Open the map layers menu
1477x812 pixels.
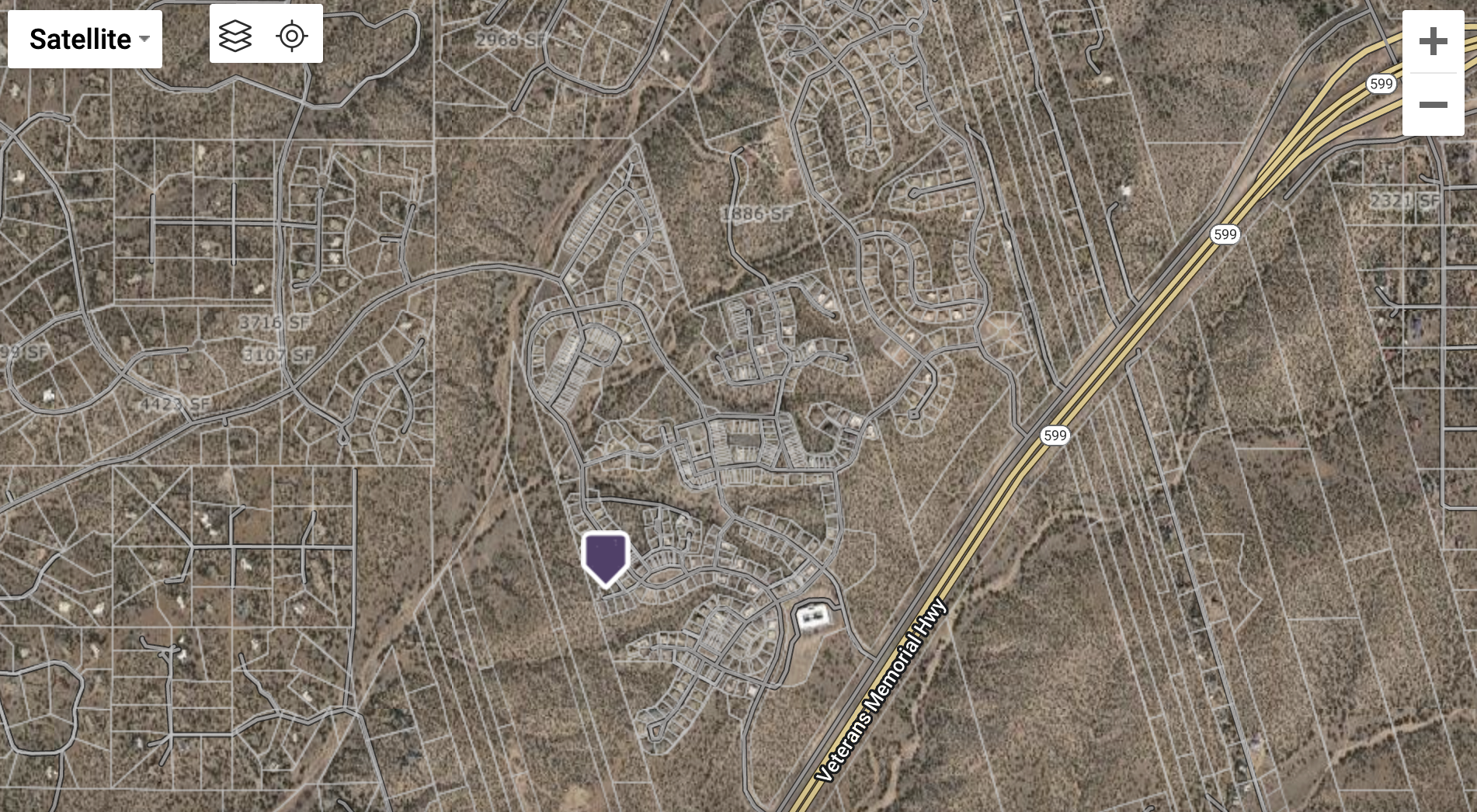click(235, 36)
